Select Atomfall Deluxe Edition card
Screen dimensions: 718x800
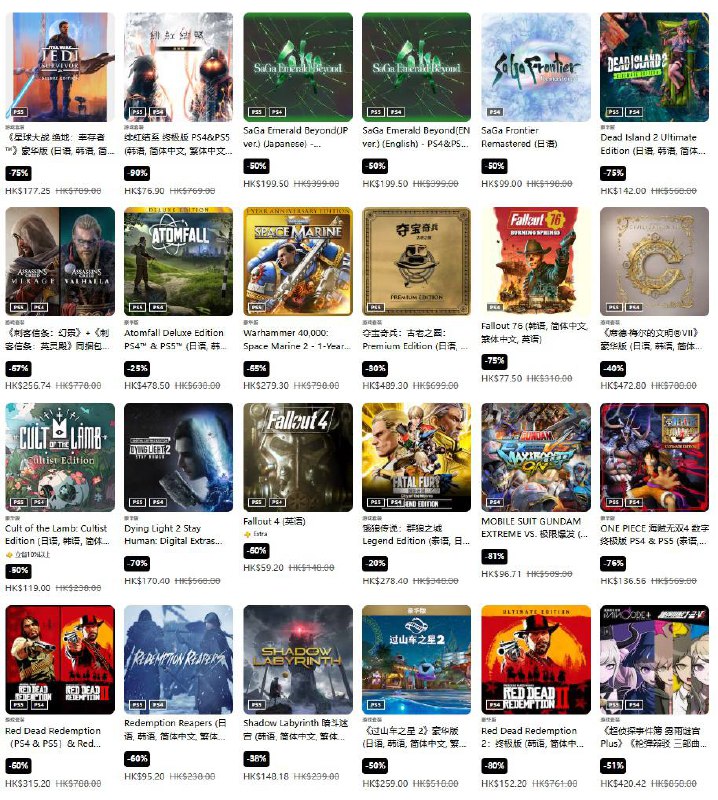[178, 261]
